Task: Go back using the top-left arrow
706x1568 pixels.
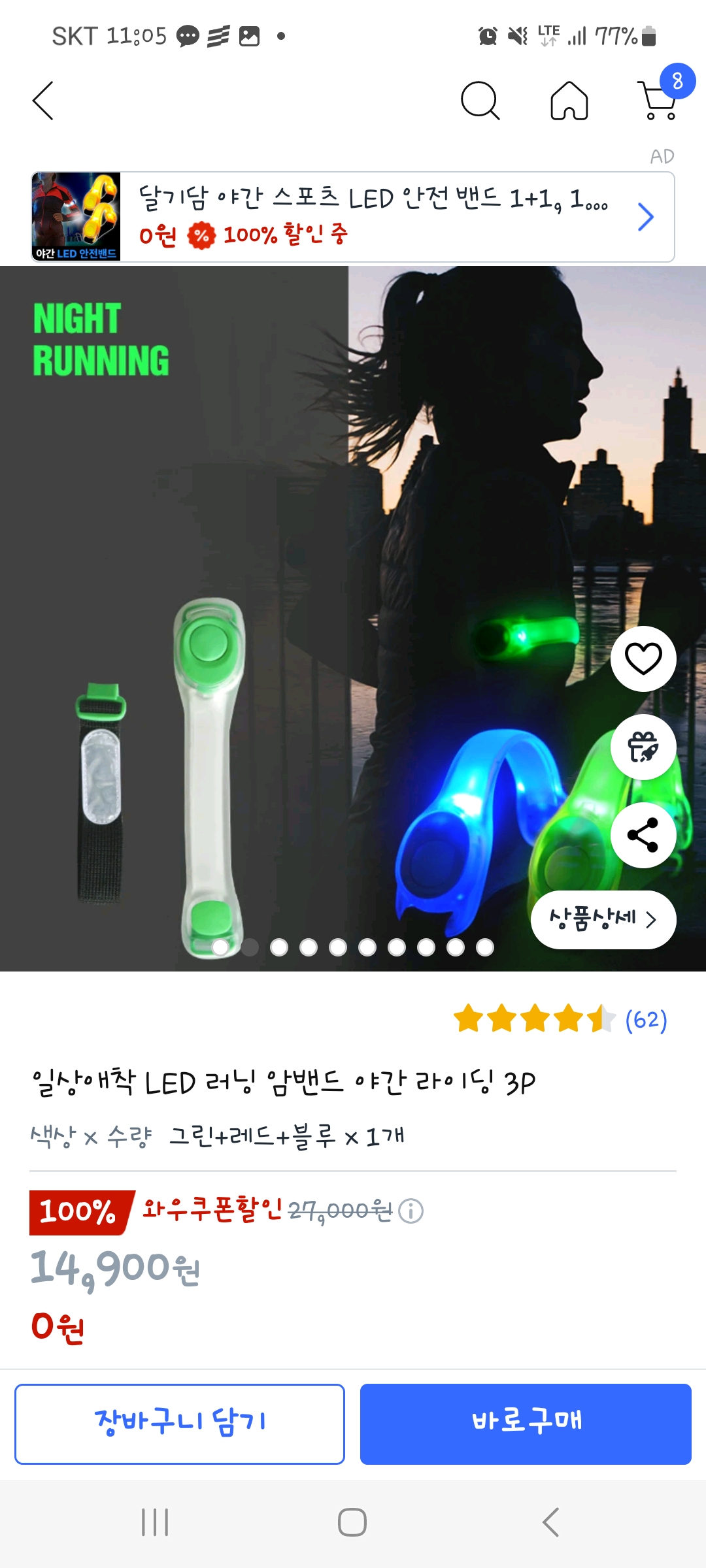Action: pos(43,101)
